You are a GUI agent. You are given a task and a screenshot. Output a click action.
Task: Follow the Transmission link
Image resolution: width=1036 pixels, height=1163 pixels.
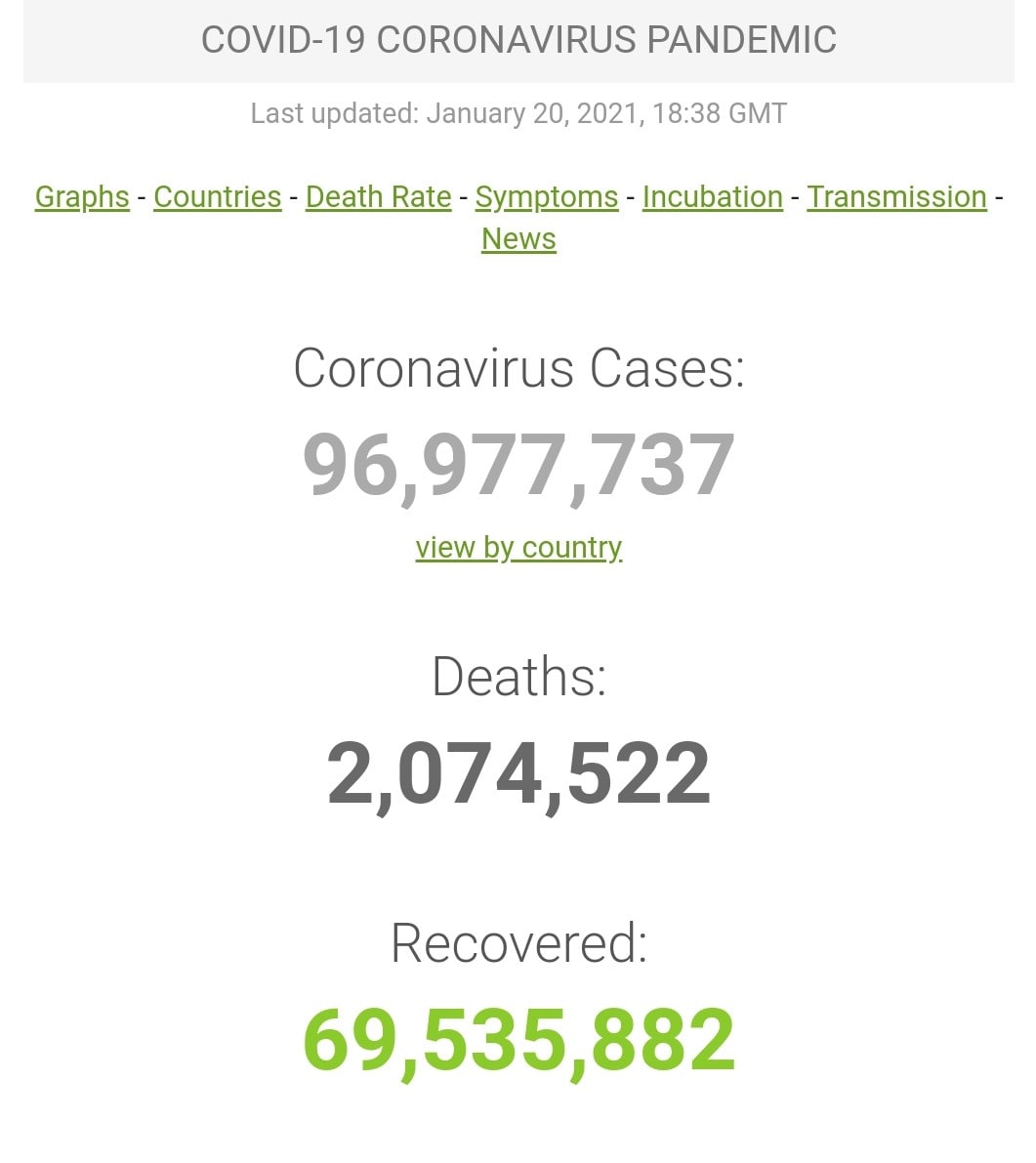[896, 197]
